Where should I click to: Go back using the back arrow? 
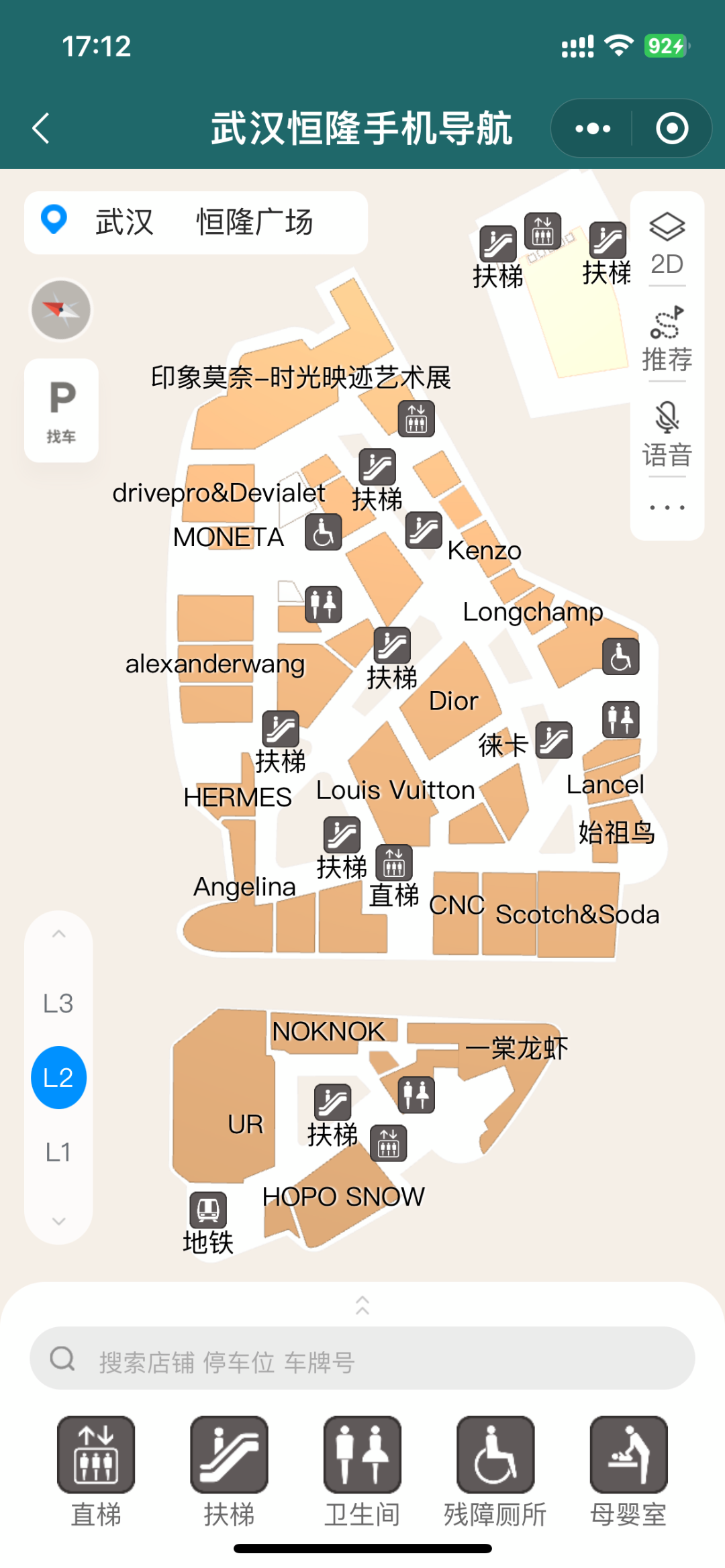coord(40,127)
